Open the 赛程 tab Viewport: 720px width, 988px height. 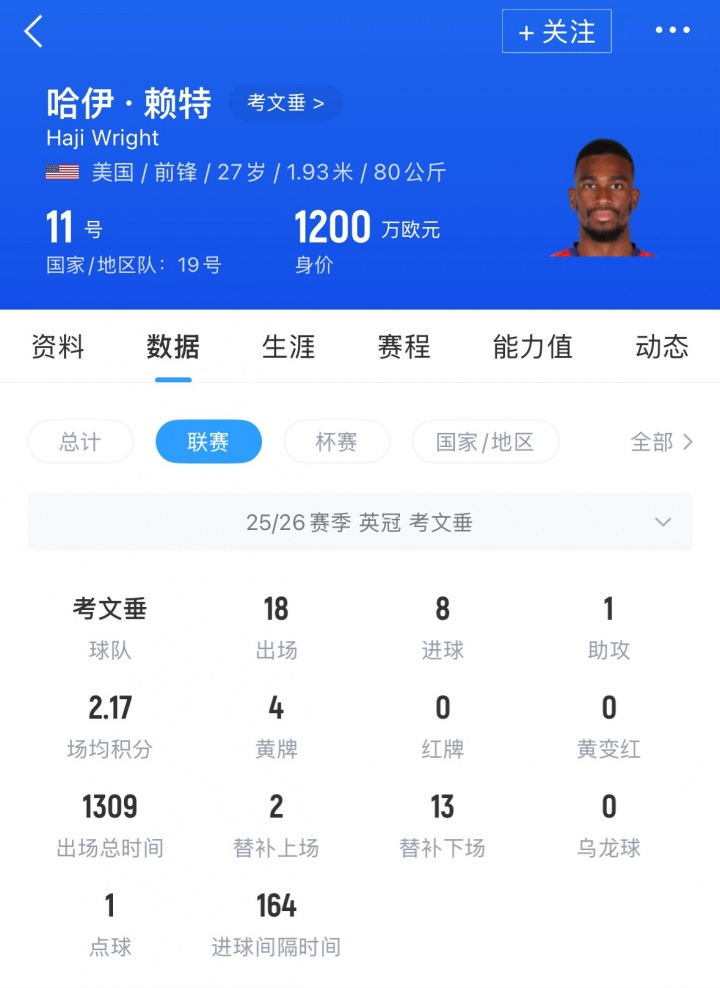pos(404,347)
